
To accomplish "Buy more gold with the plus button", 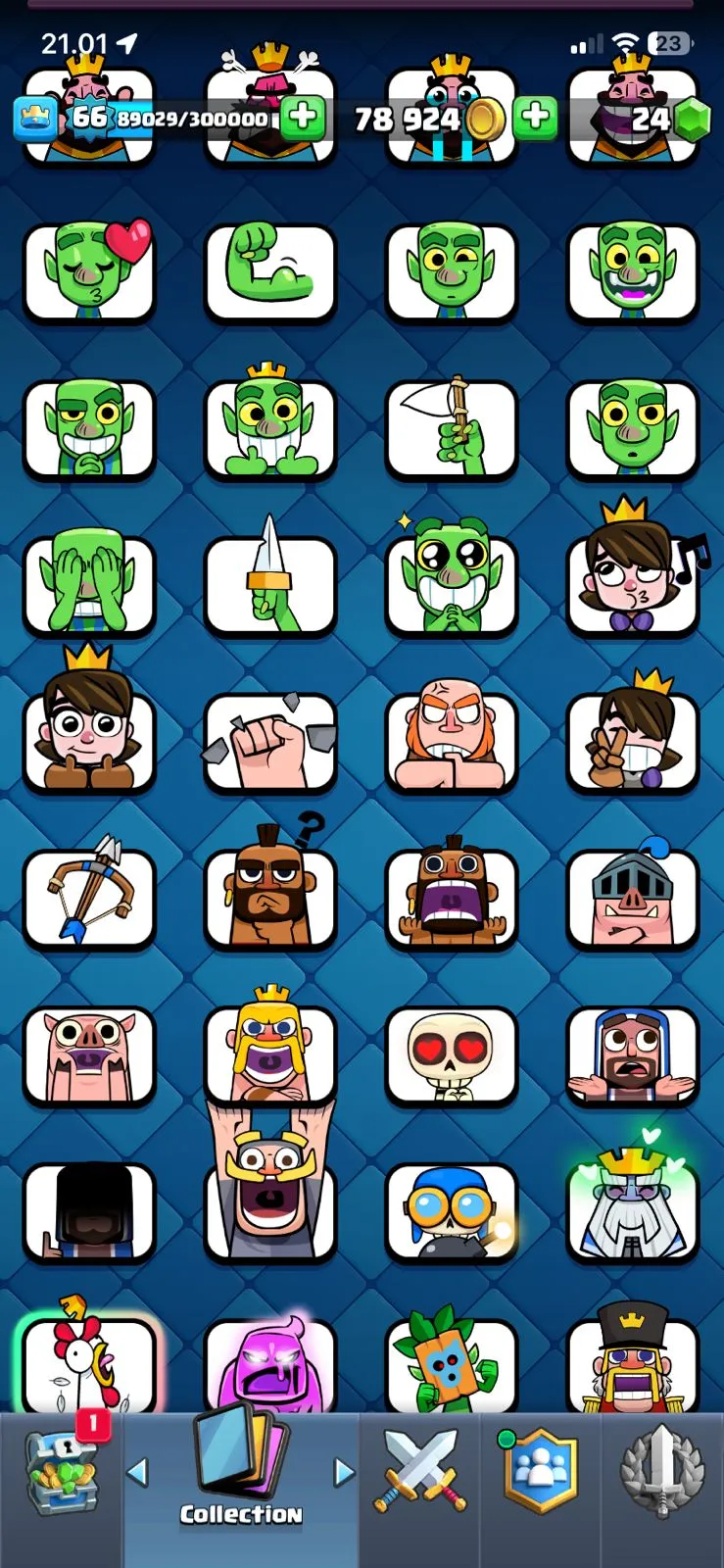I will click(x=535, y=118).
